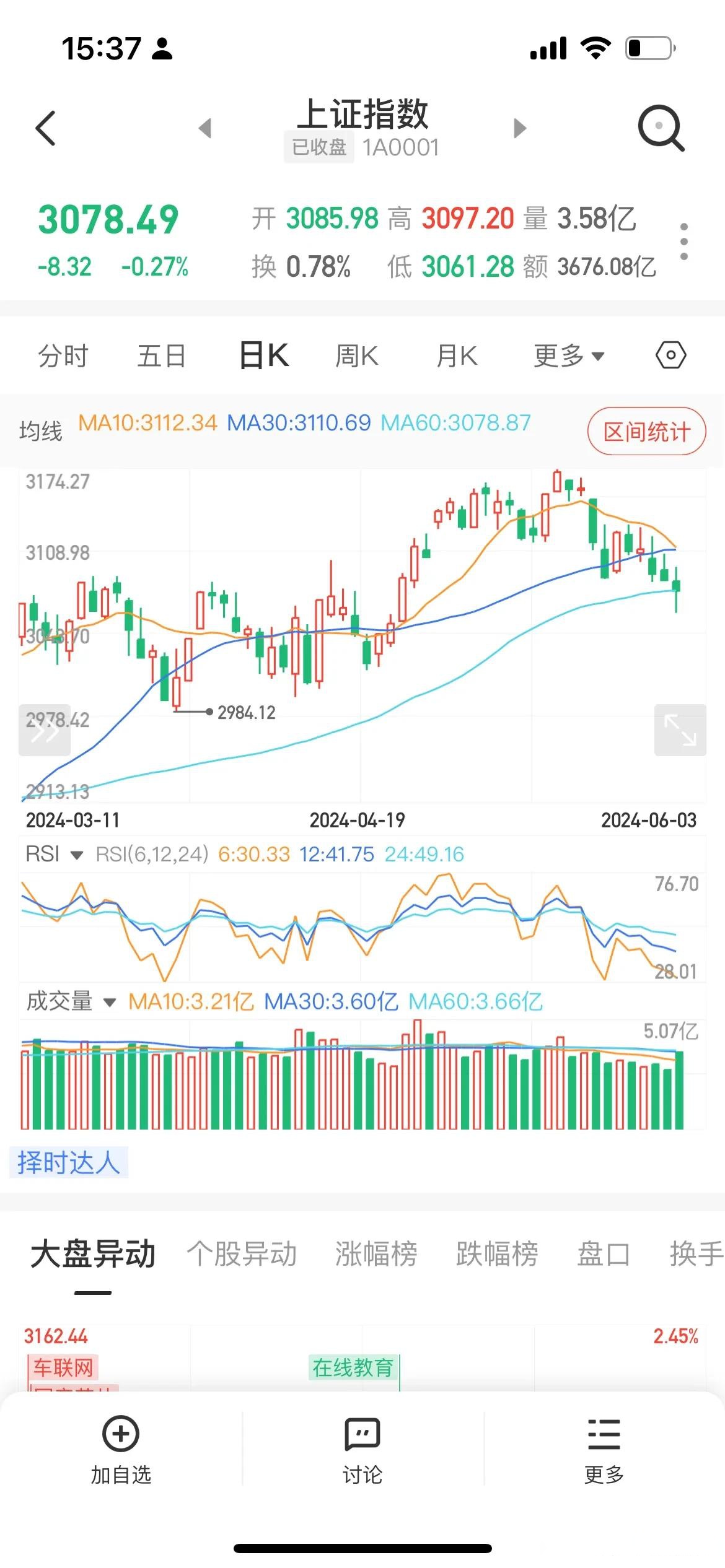Screen dimensions: 725x1568
Task: Open the 择时达人 link
Action: tap(68, 1162)
